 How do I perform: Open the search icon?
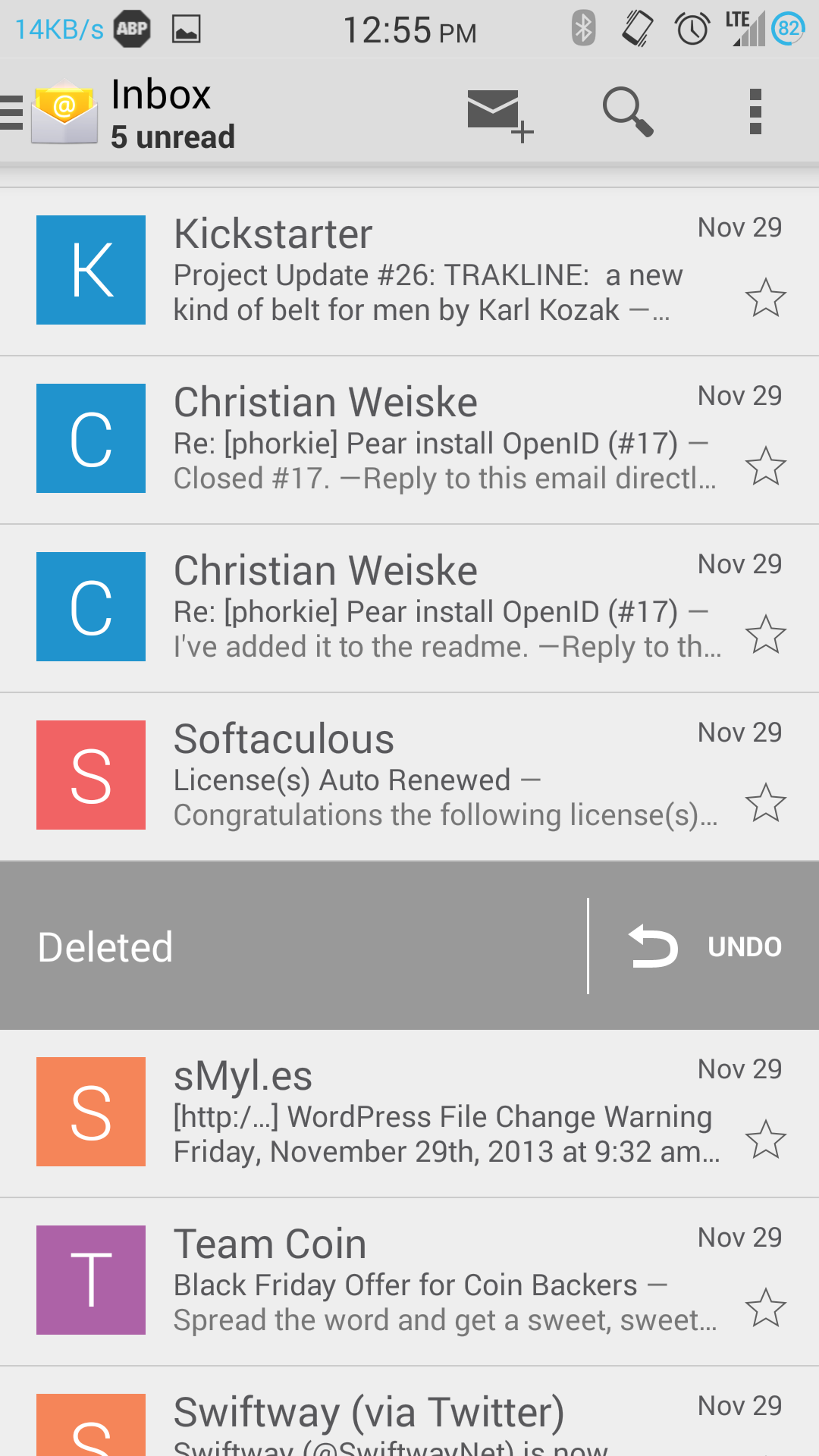point(628,112)
